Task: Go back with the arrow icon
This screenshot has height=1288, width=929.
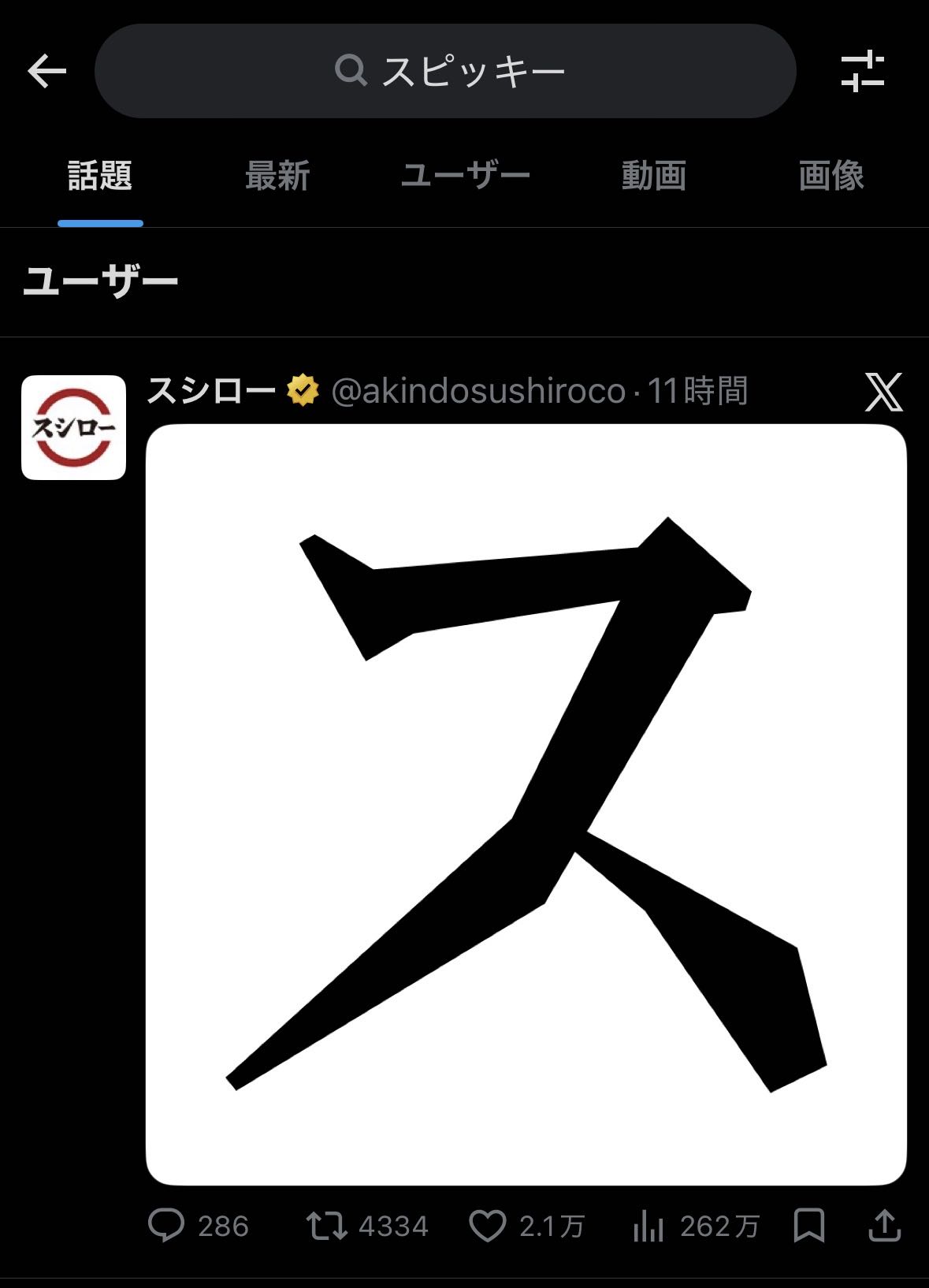Action: coord(46,72)
